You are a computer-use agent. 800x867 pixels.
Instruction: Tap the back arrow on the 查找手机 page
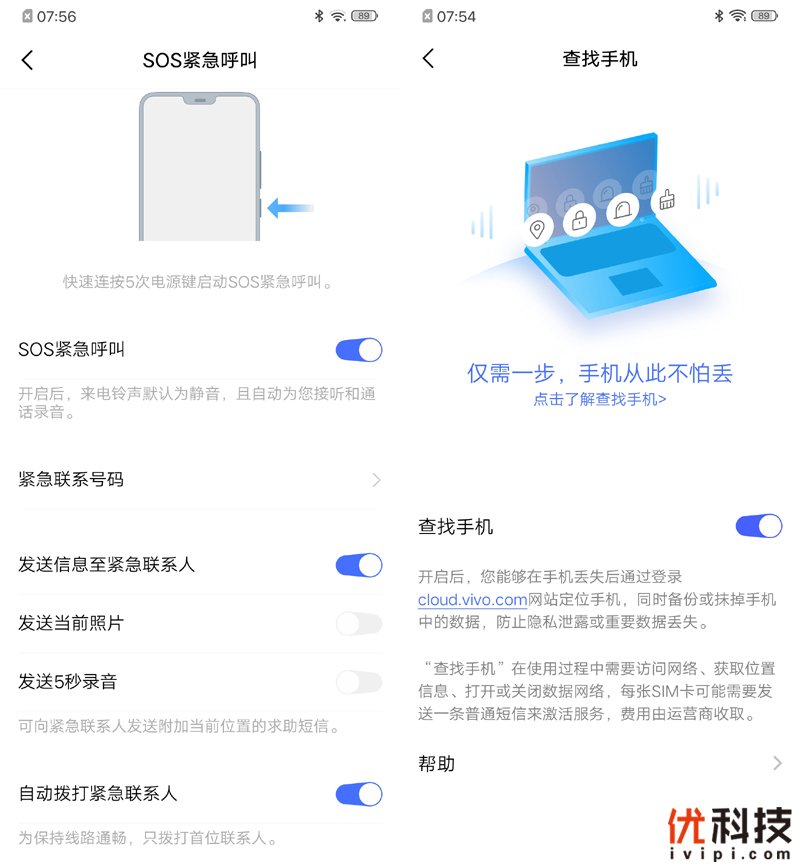point(428,60)
